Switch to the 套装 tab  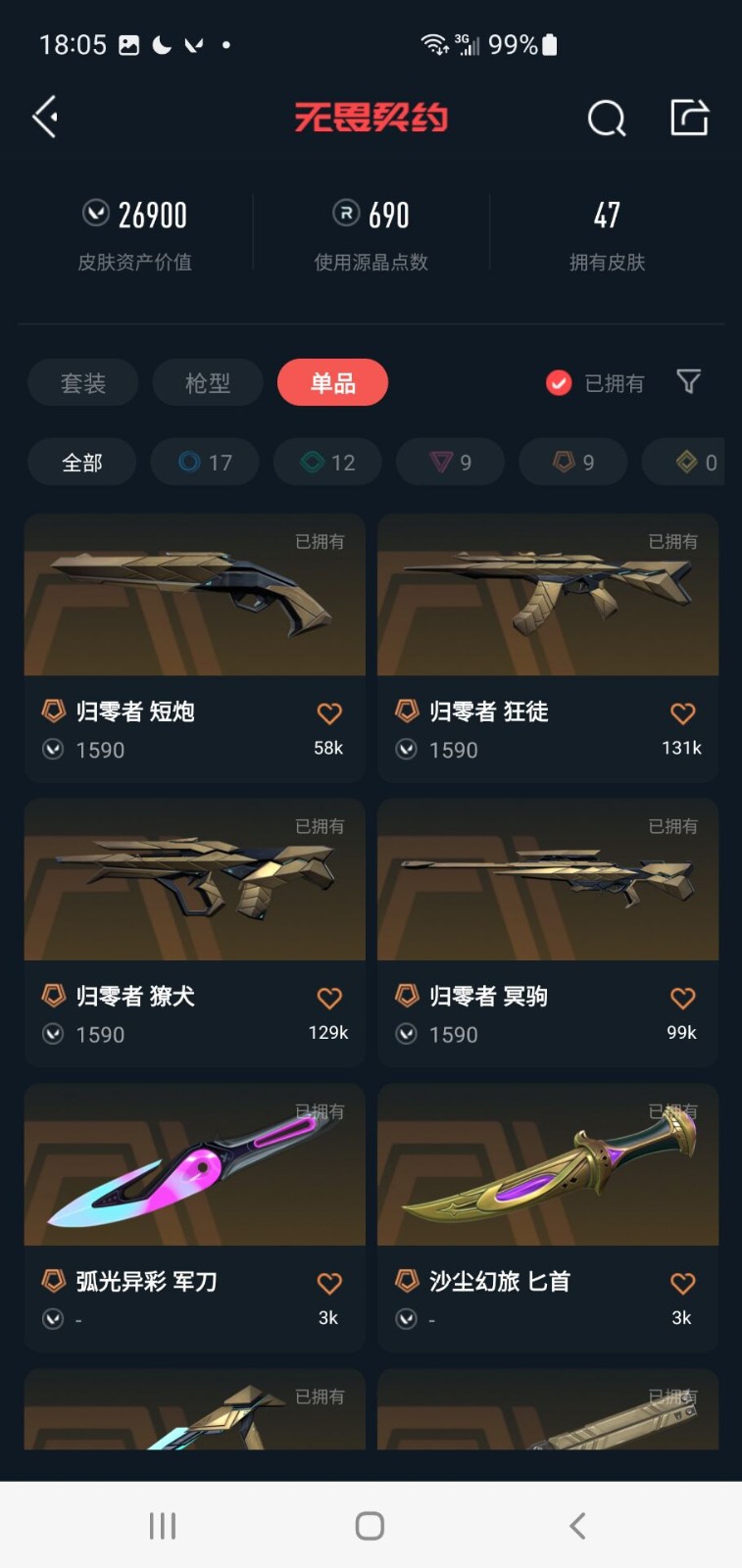(82, 382)
